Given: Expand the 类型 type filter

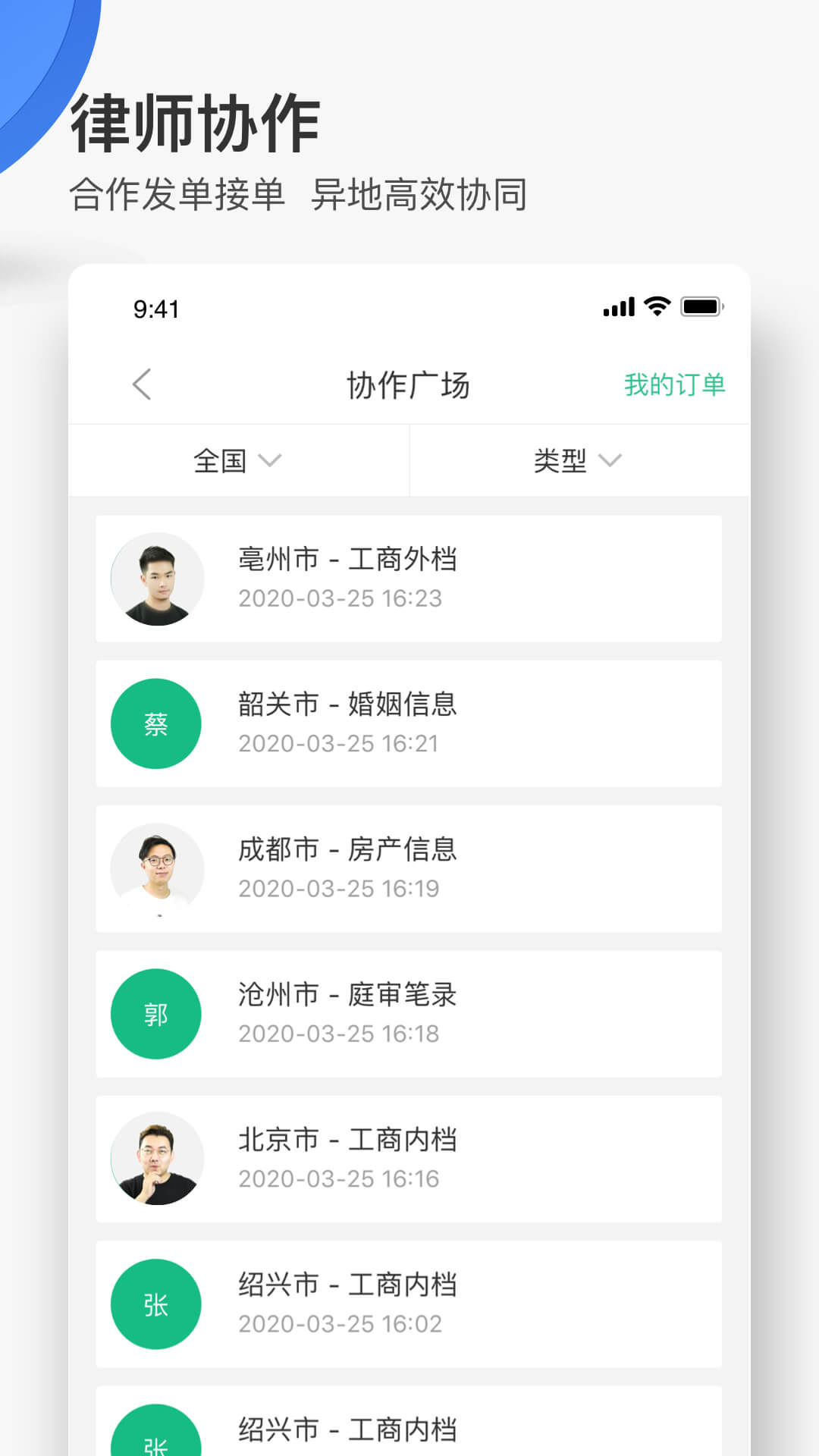Looking at the screenshot, I should [x=579, y=460].
